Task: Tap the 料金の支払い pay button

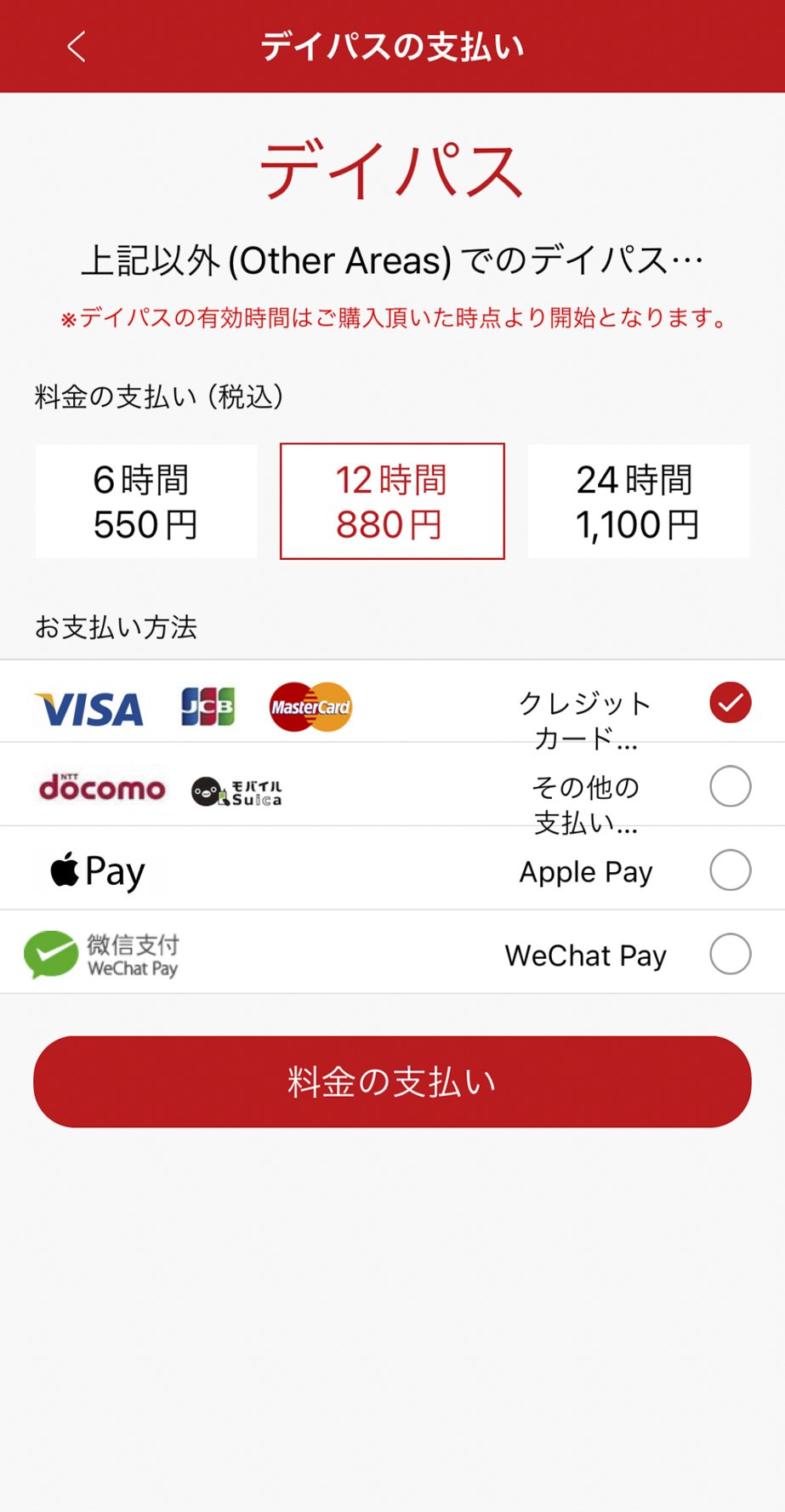Action: (392, 1081)
